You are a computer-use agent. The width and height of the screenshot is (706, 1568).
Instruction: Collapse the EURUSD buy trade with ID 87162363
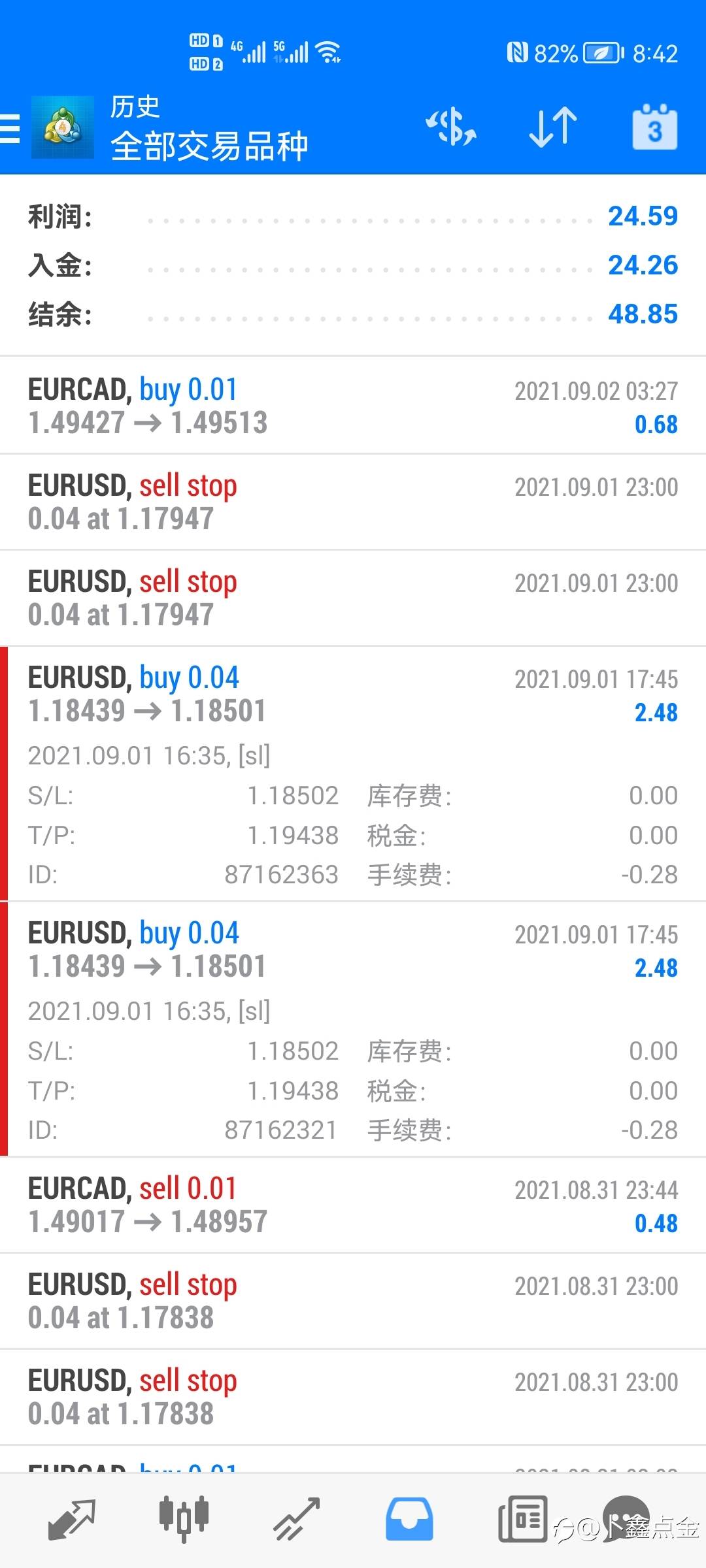point(353,774)
